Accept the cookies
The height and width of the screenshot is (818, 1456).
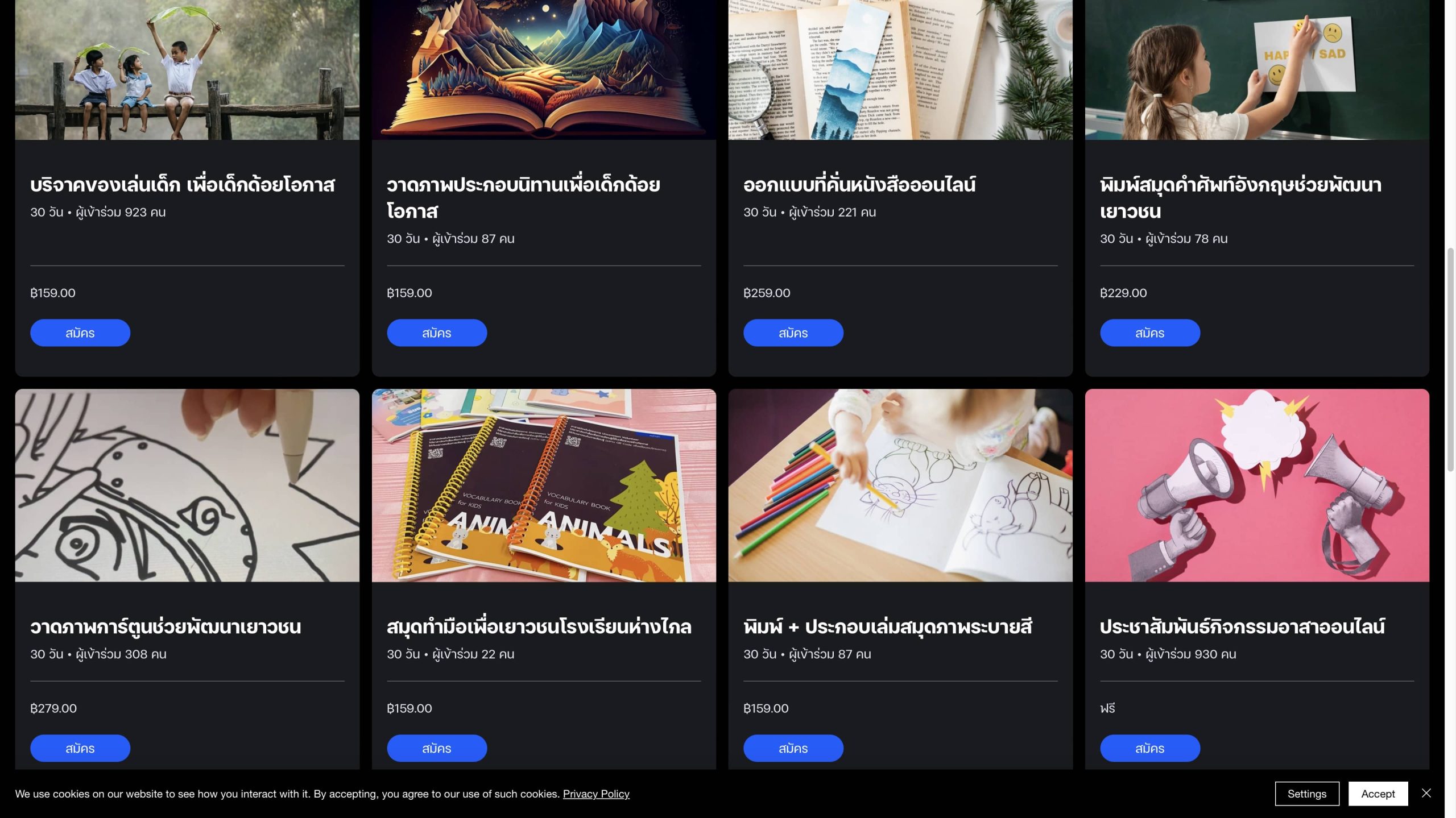point(1378,794)
